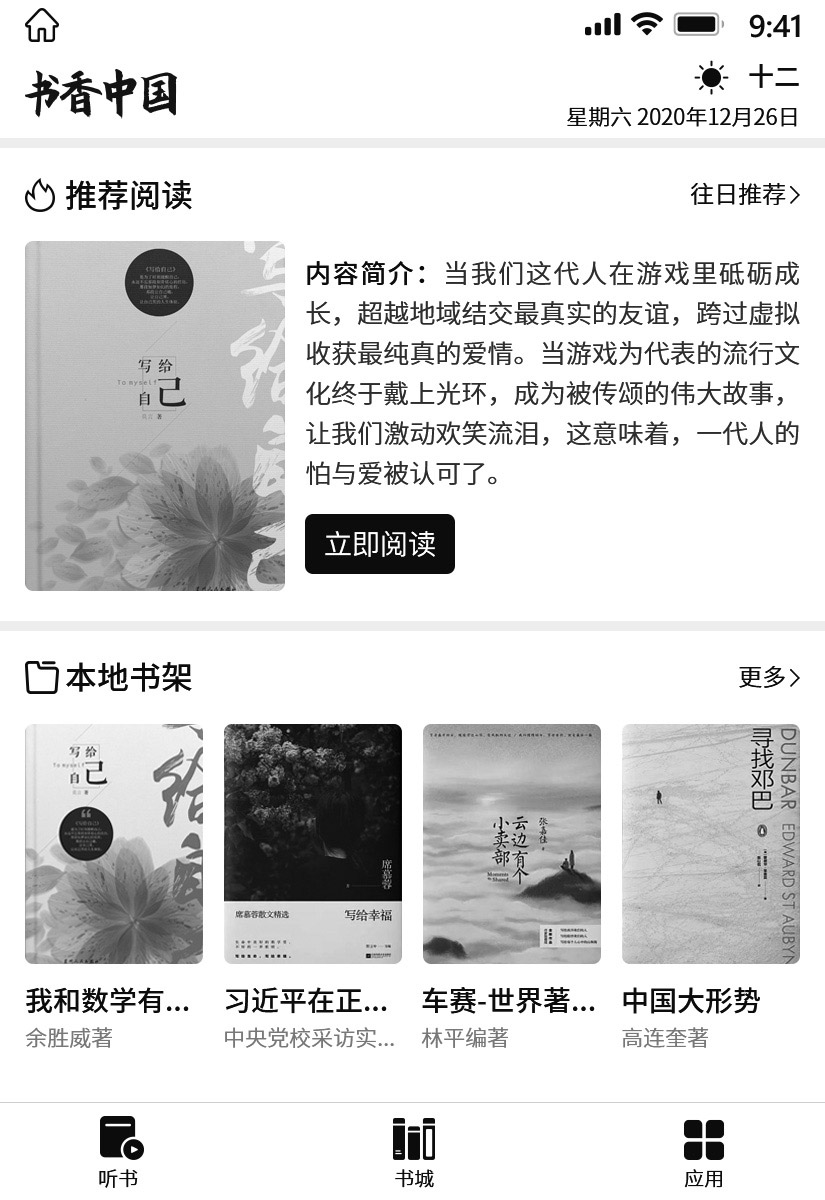The width and height of the screenshot is (825, 1200).
Task: Go to the 书城 bookstore tab
Action: click(x=413, y=1152)
